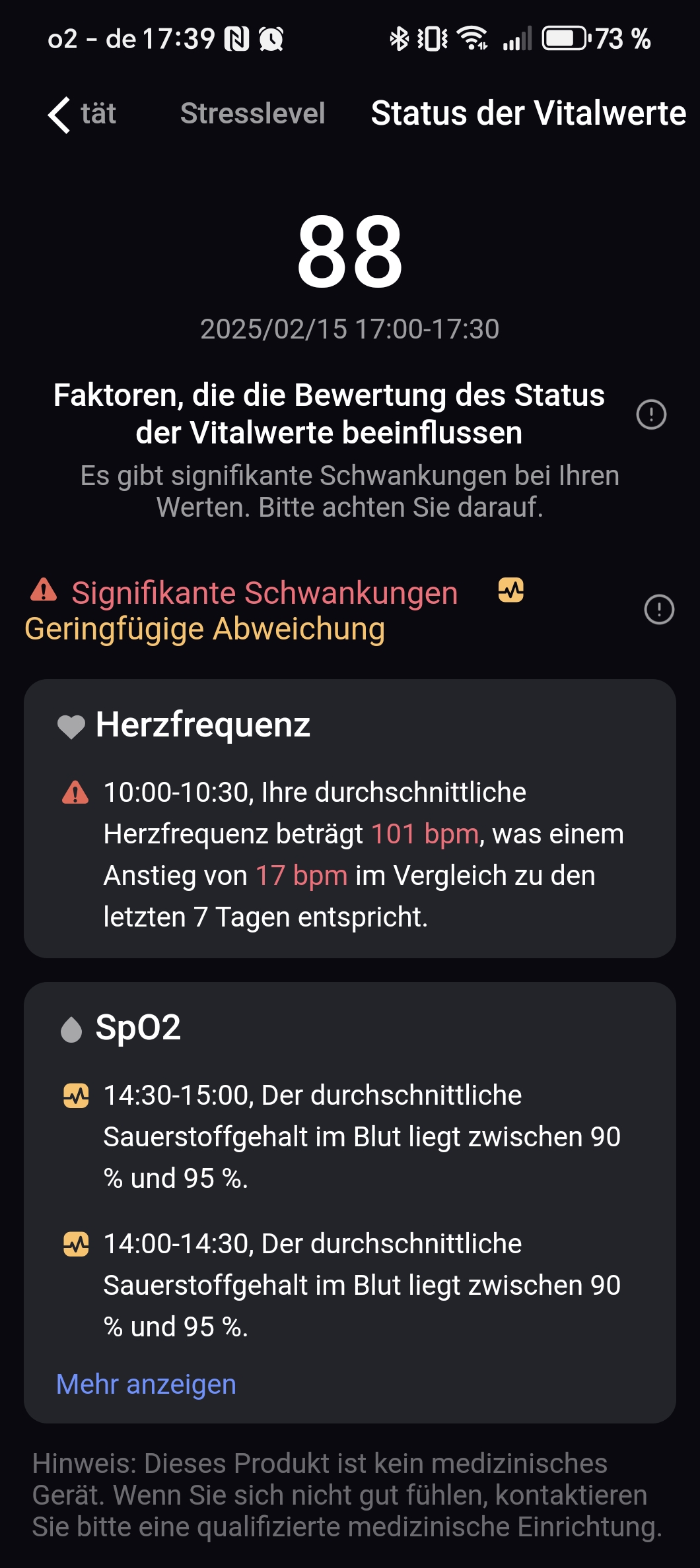The height and width of the screenshot is (1568, 700).
Task: Open info icon beside Faktoren heading
Action: pos(651,414)
